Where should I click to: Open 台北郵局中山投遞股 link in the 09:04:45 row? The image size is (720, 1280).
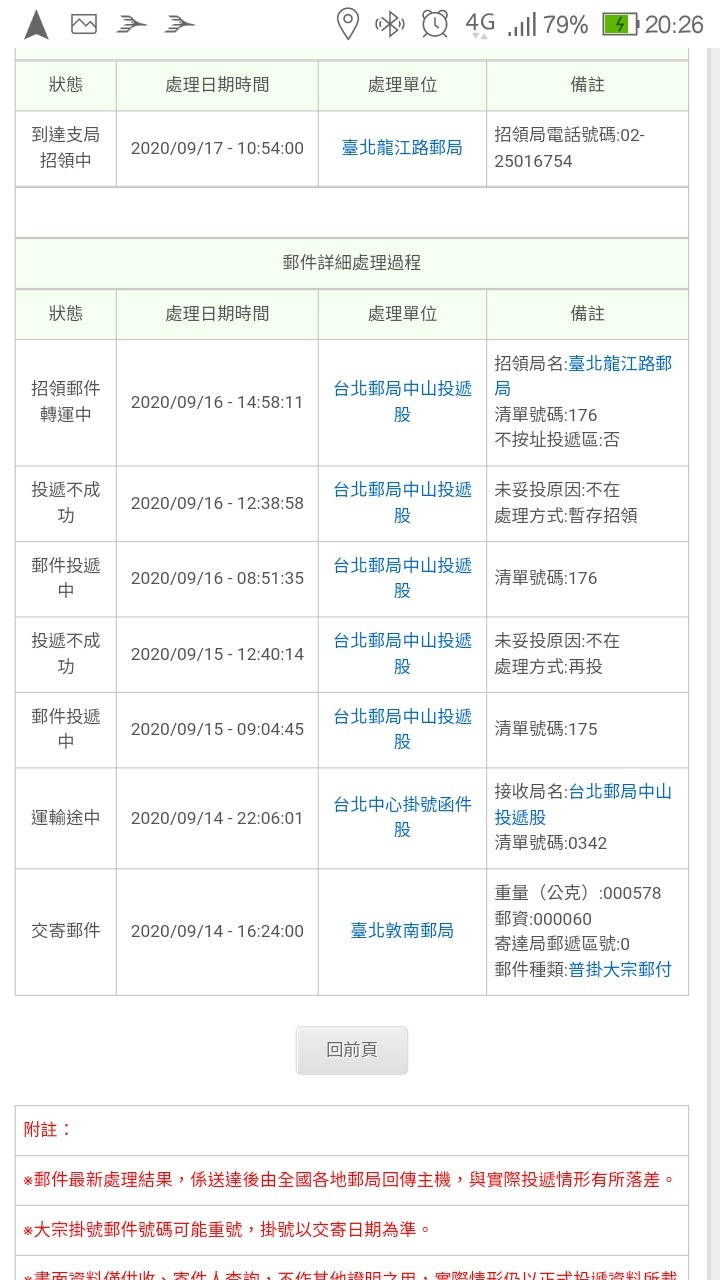402,729
